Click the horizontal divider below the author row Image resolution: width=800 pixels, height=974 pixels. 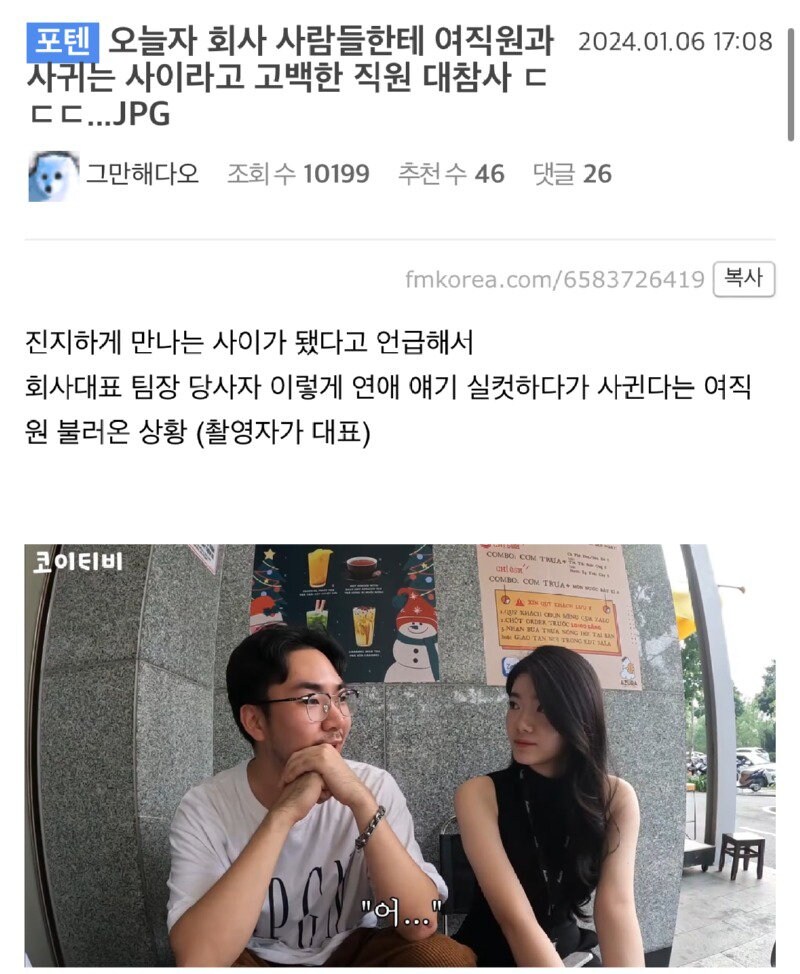400,235
